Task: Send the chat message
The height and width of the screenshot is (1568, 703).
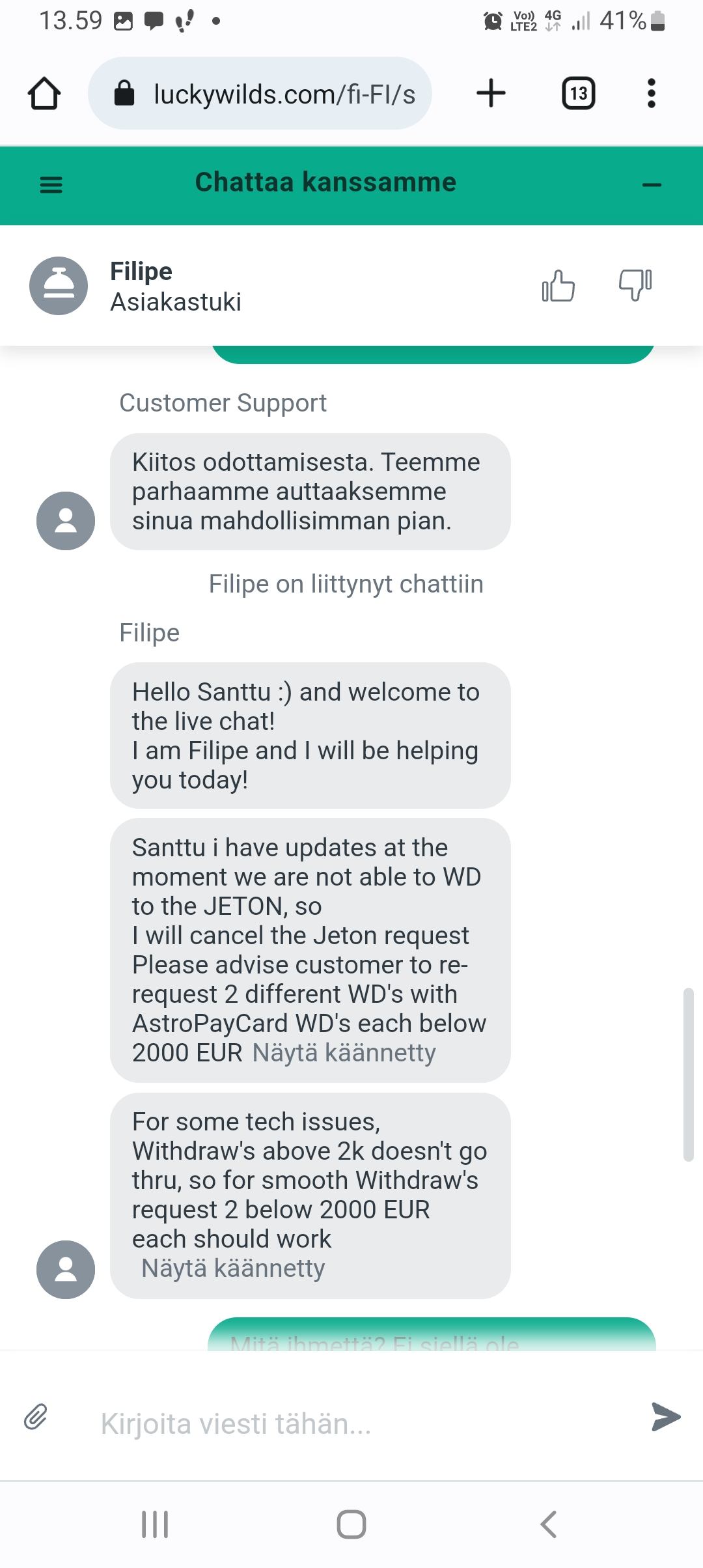Action: point(665,1417)
